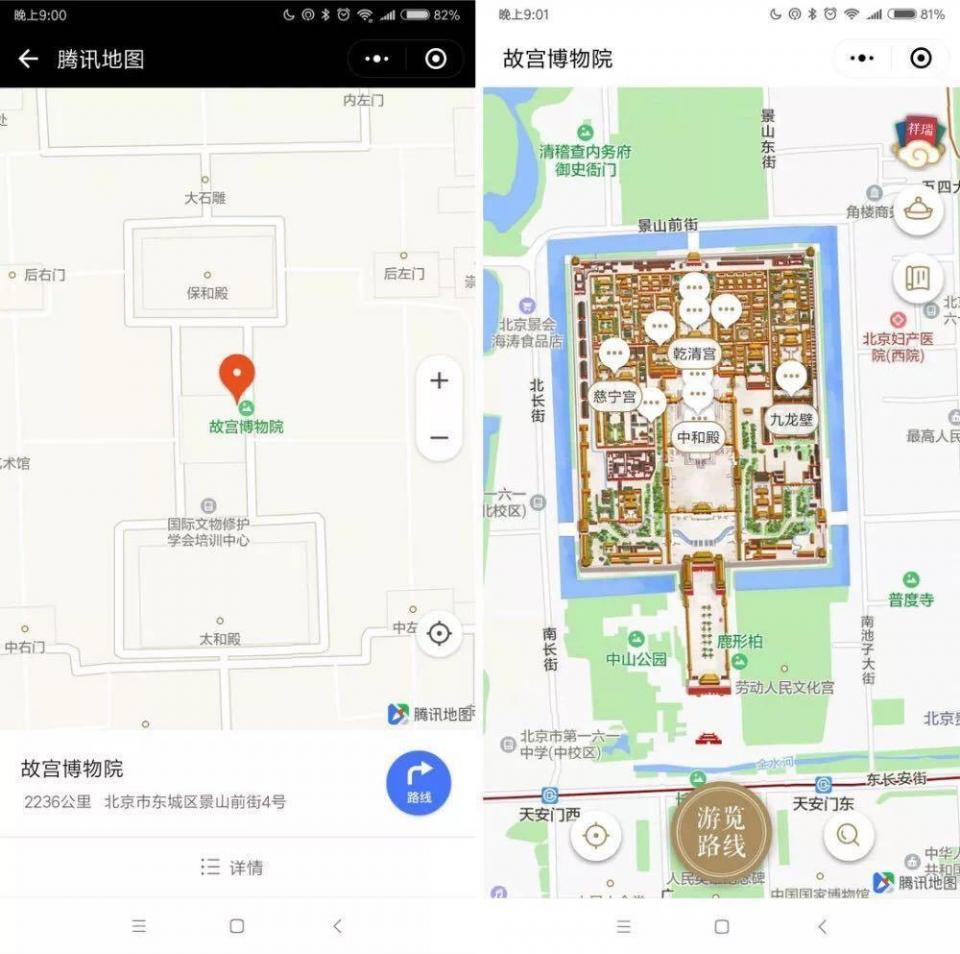Select the 乾清宫 map label
Viewport: 960px width, 954px height.
pyautogui.click(x=694, y=354)
